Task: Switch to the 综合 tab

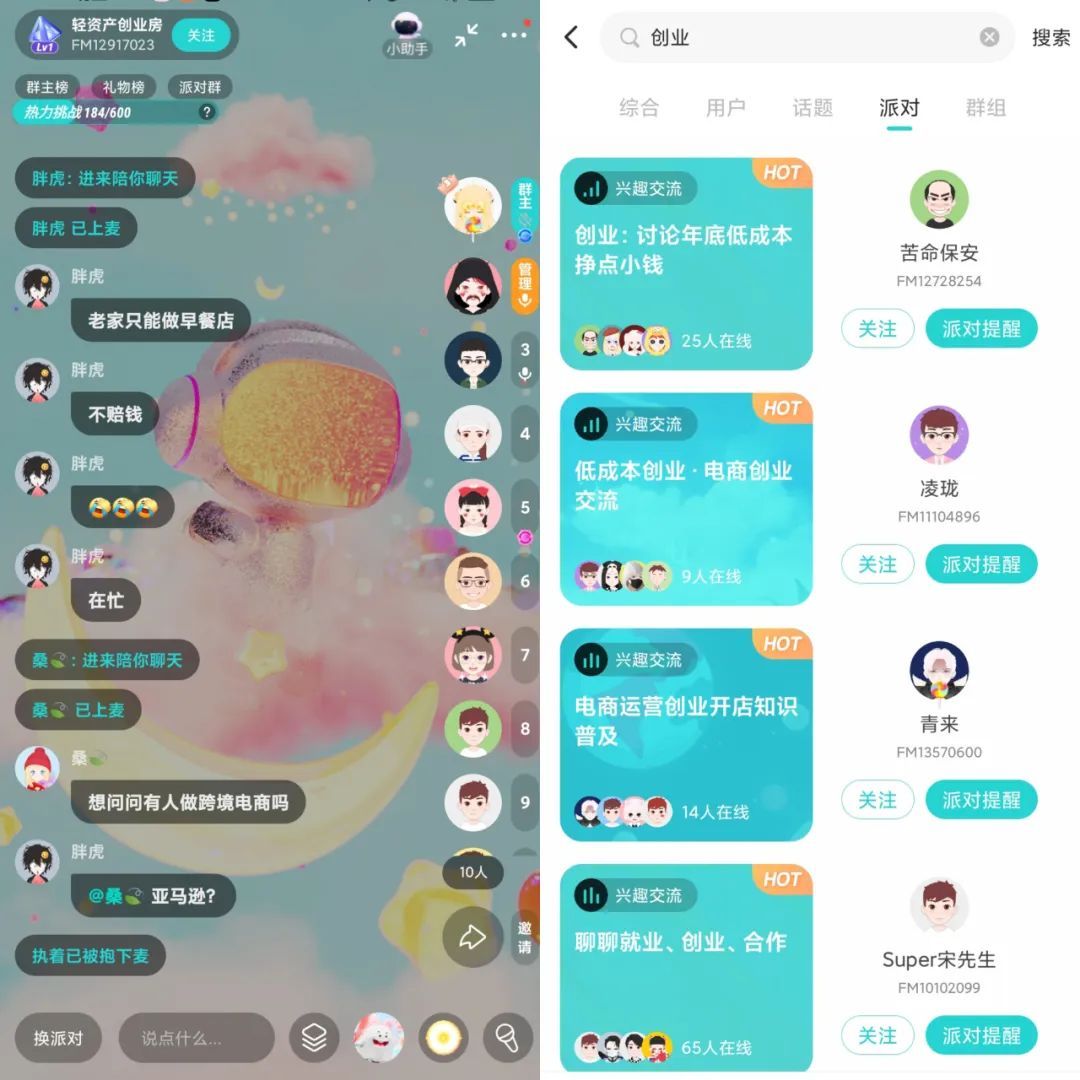Action: [638, 107]
